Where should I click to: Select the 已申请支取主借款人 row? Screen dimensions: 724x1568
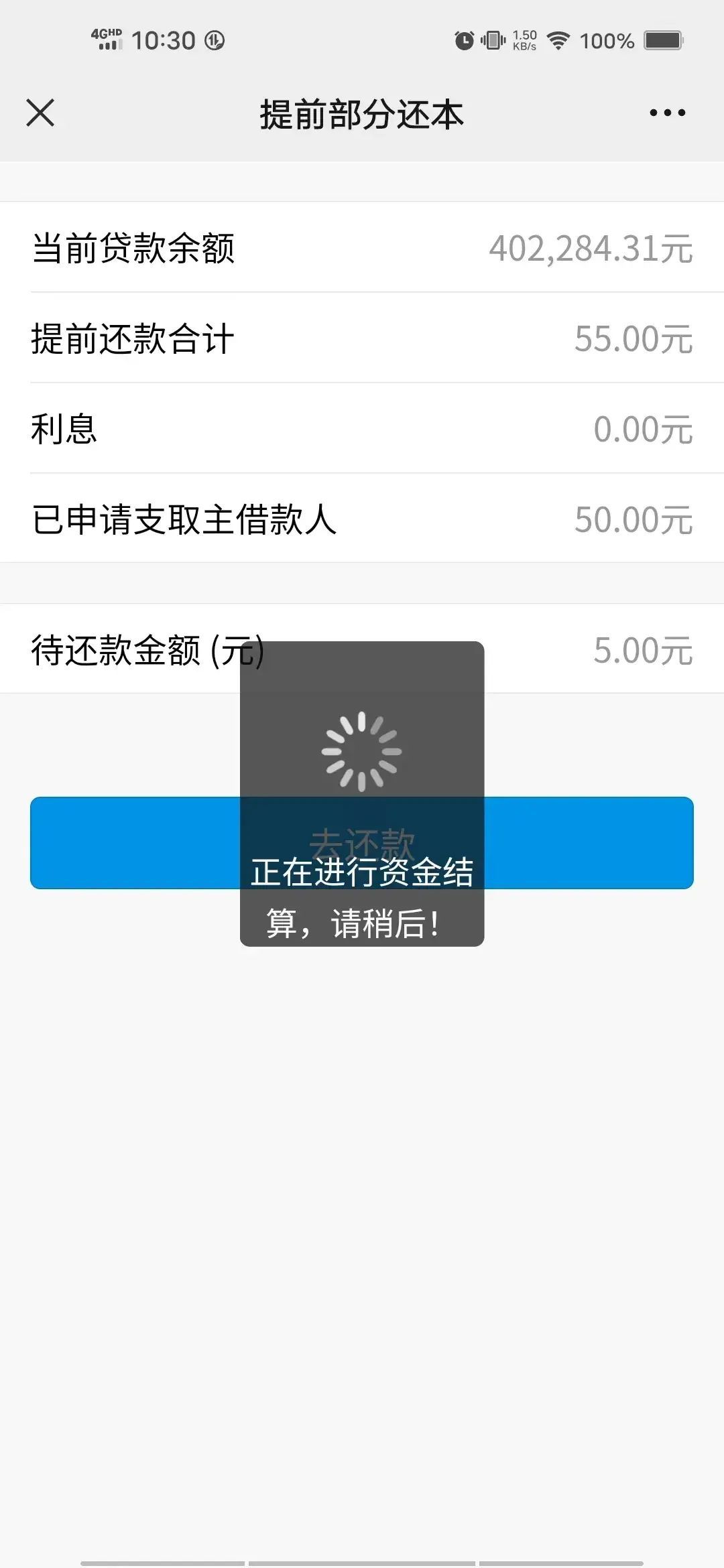click(x=362, y=519)
